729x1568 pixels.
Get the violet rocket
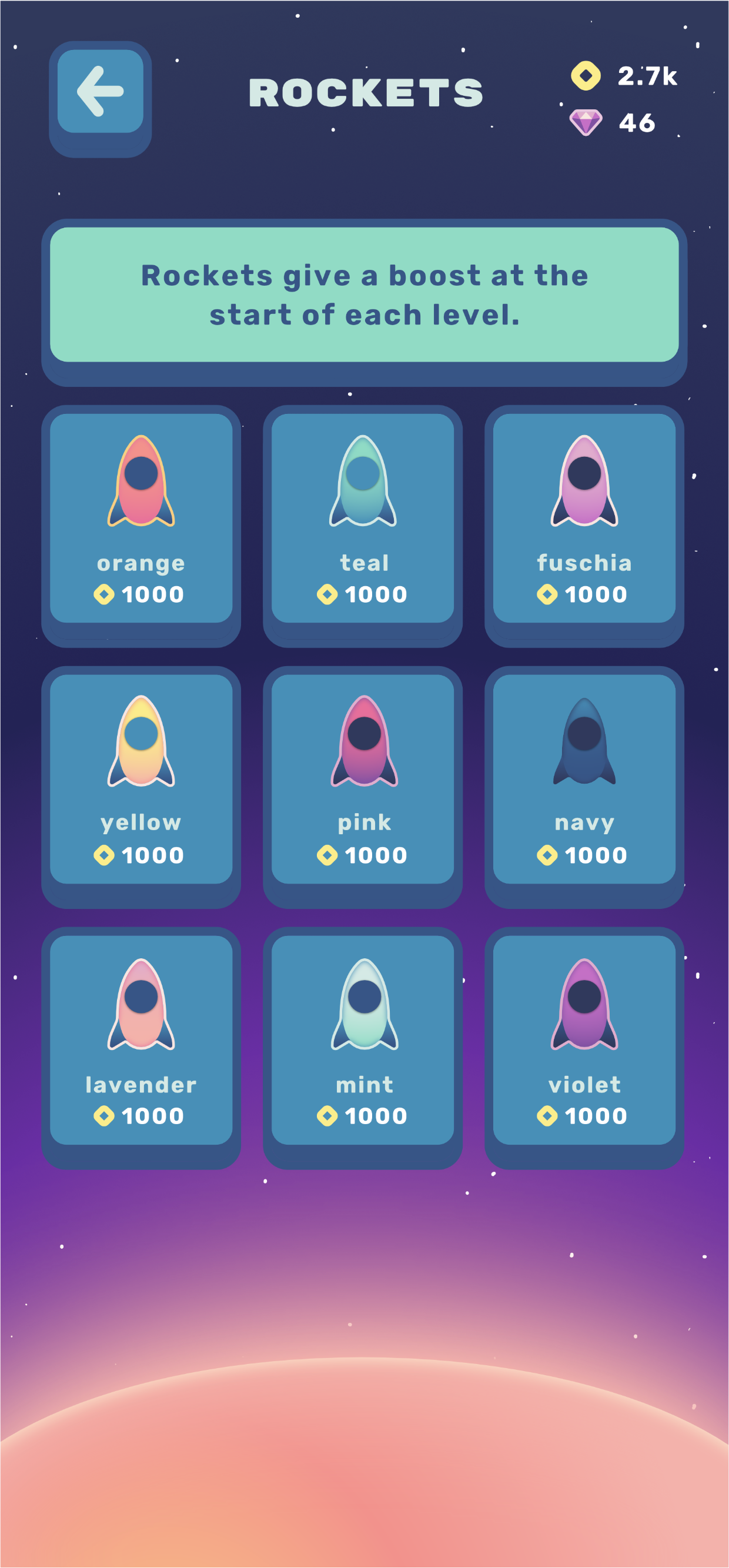coord(584,1039)
